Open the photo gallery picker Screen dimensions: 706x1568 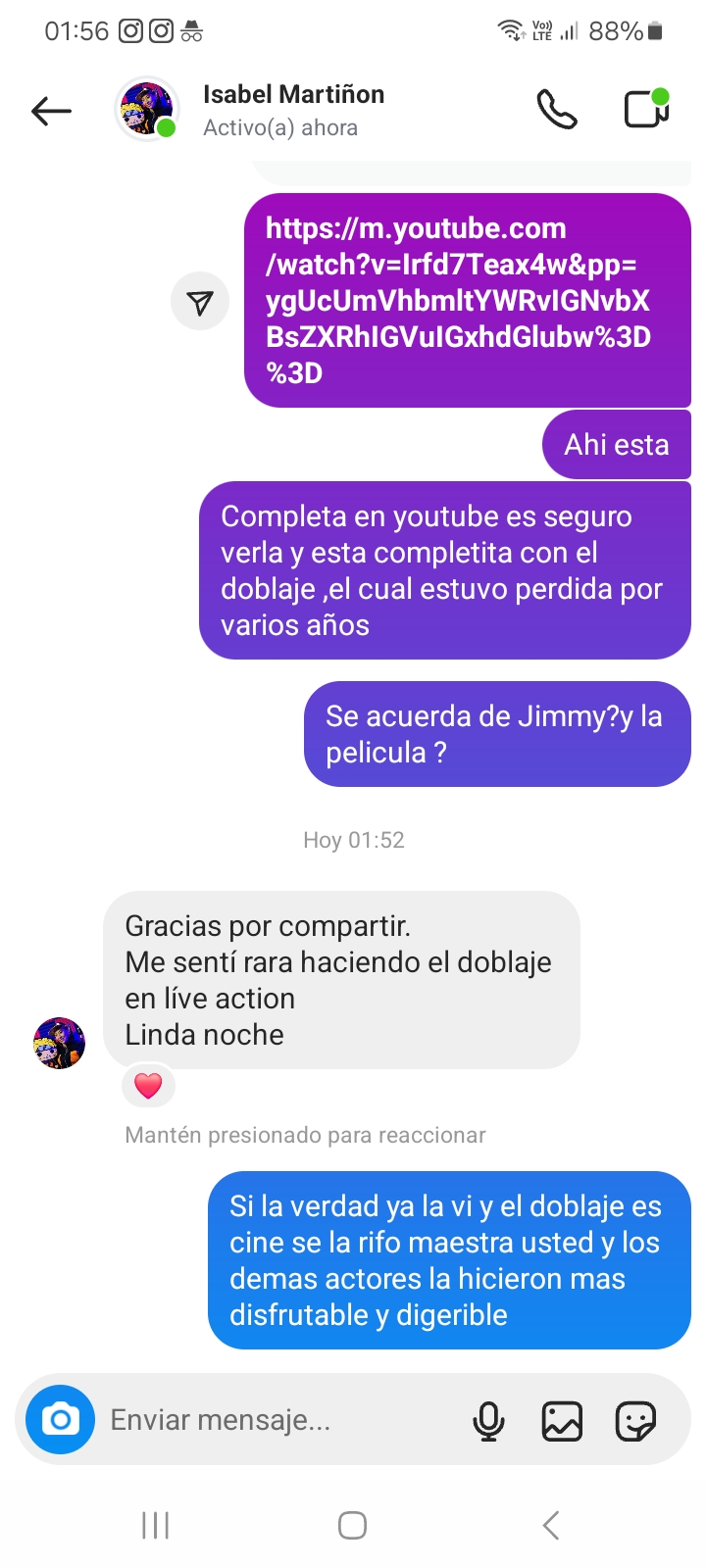point(562,1420)
